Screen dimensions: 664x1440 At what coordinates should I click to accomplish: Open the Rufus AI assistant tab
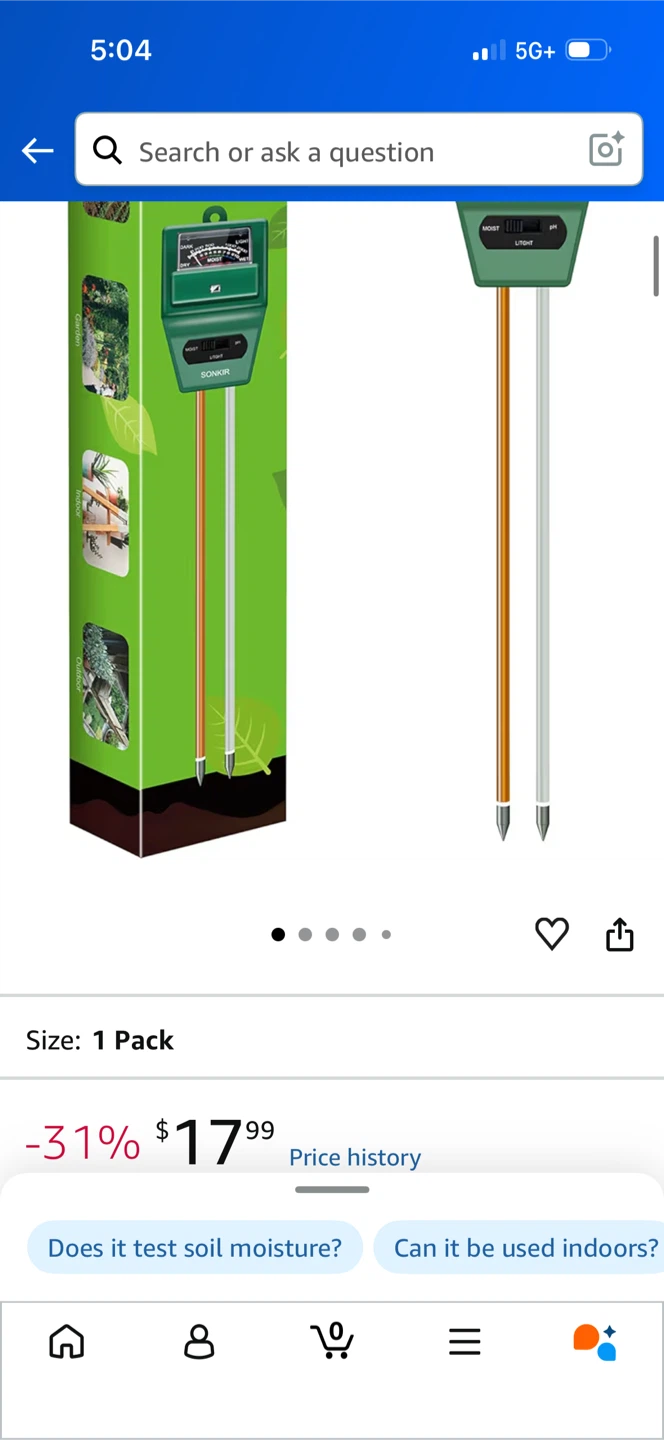coord(595,1342)
